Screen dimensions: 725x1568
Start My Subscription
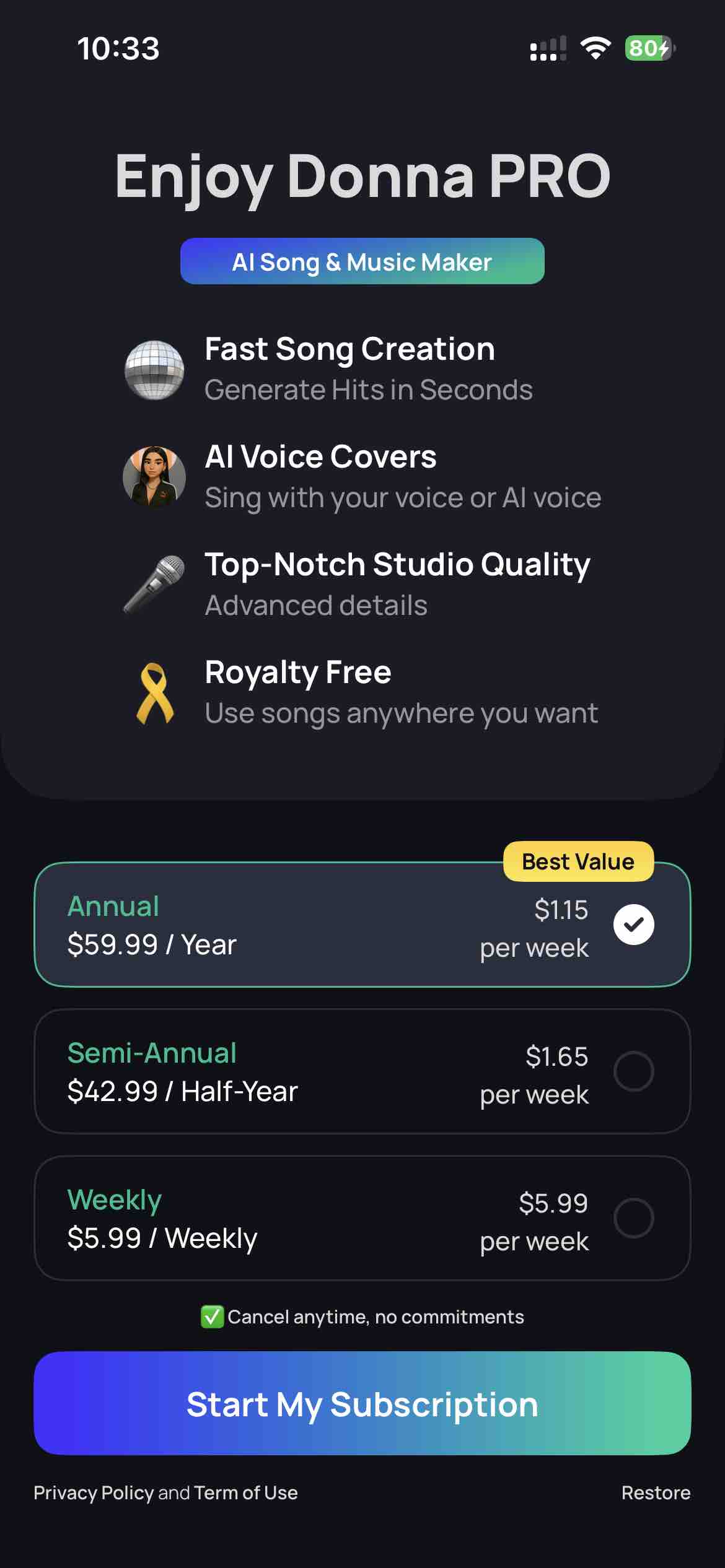362,1404
